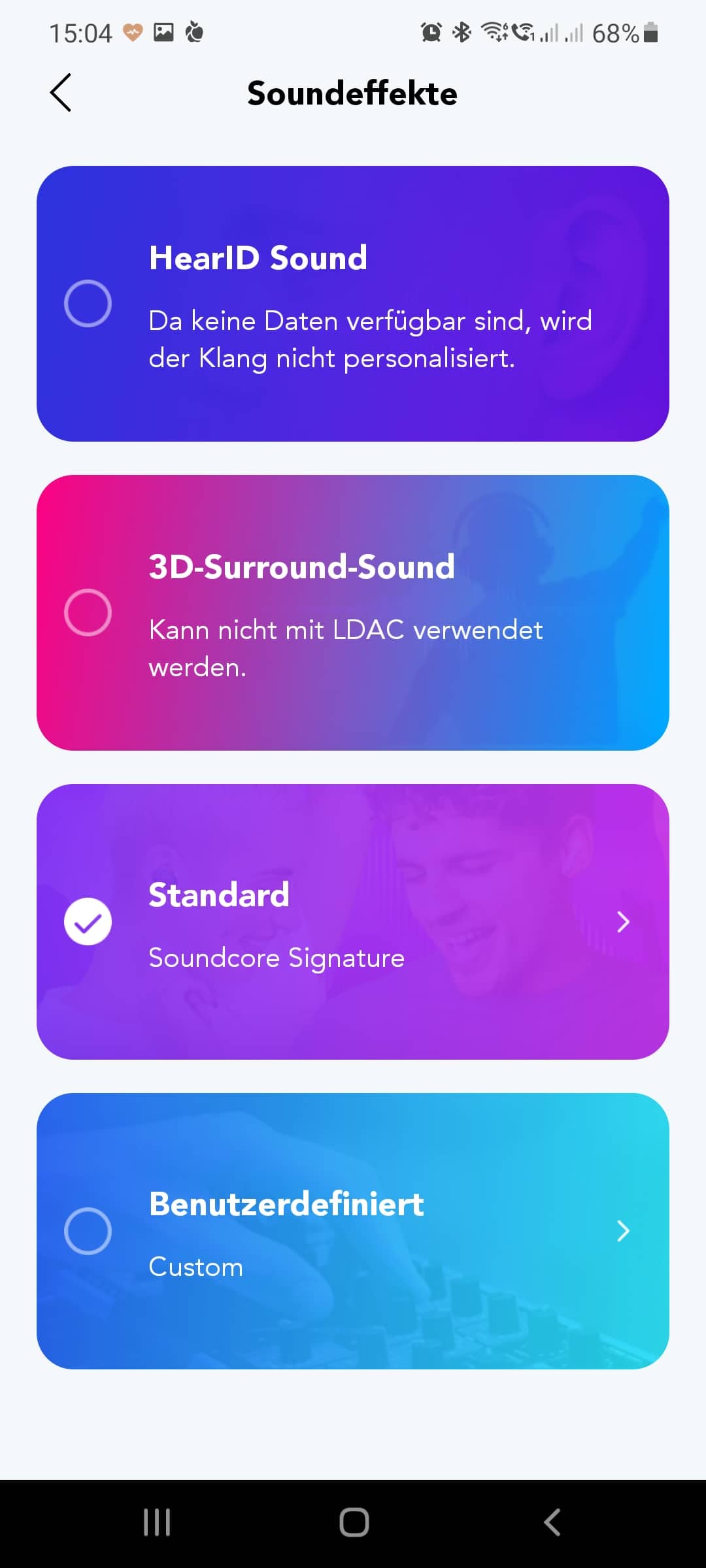
Task: Go back from the Soundeffekte screen
Action: [x=61, y=93]
